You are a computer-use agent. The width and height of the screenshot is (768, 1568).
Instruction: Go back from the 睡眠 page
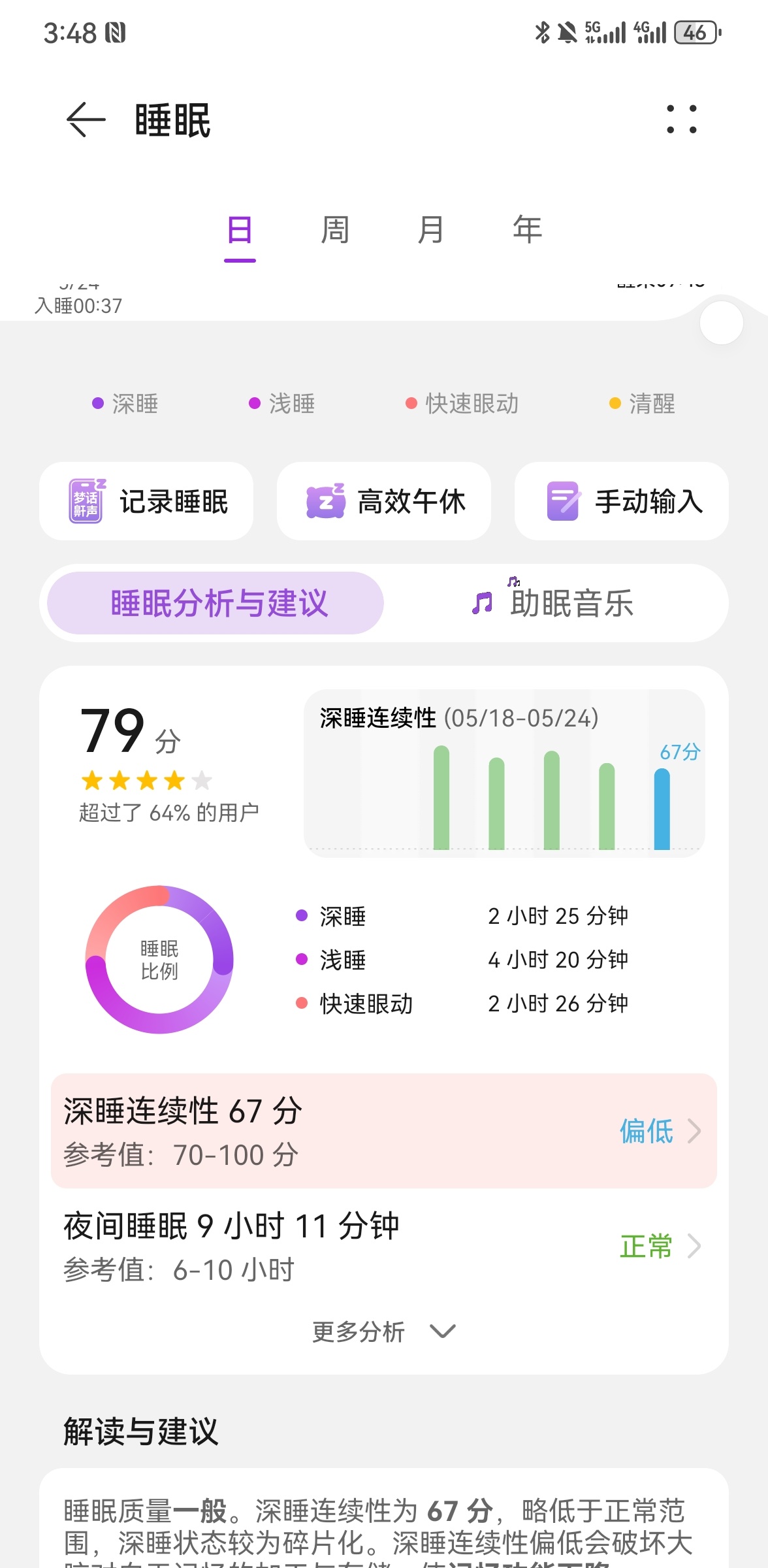(86, 120)
